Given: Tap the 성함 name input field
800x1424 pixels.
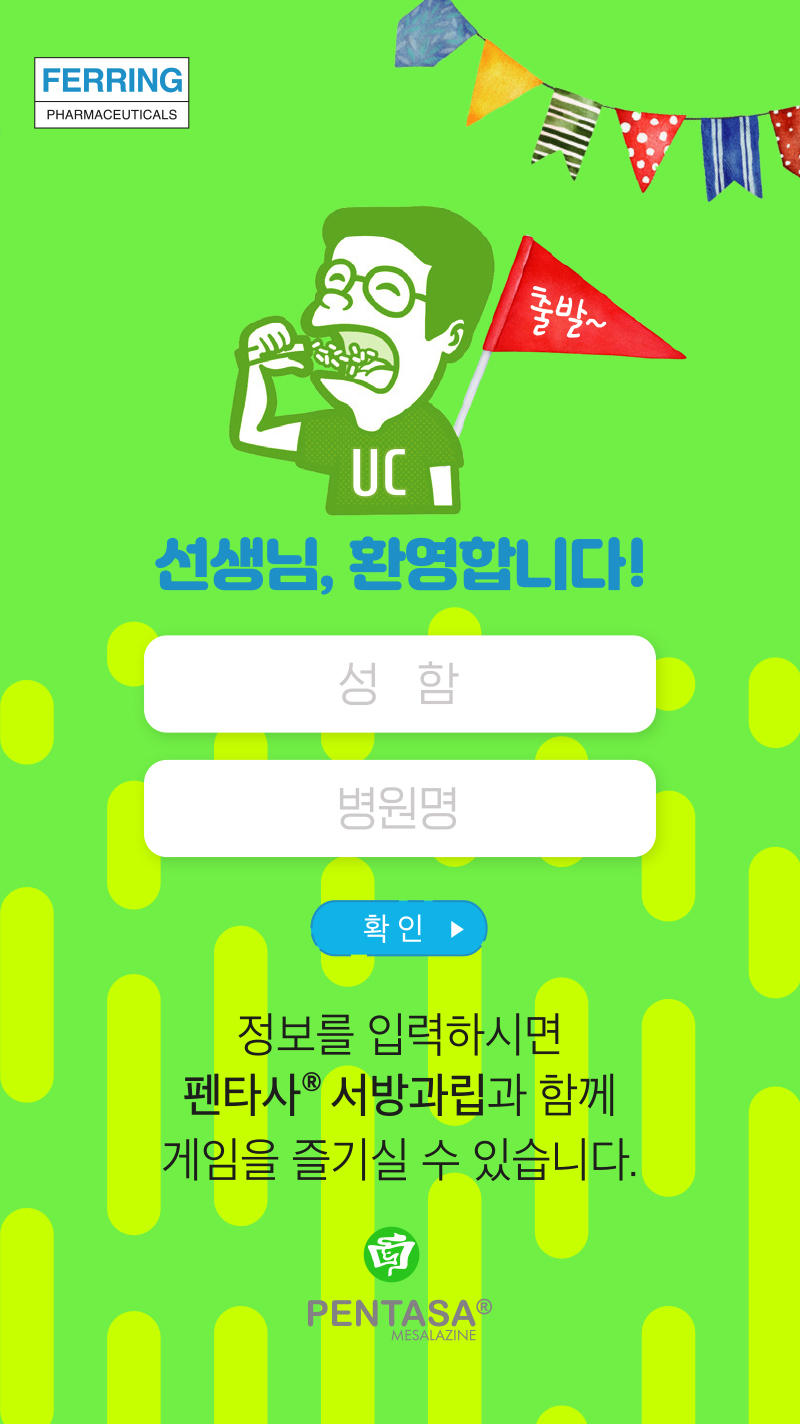Looking at the screenshot, I should point(400,684).
